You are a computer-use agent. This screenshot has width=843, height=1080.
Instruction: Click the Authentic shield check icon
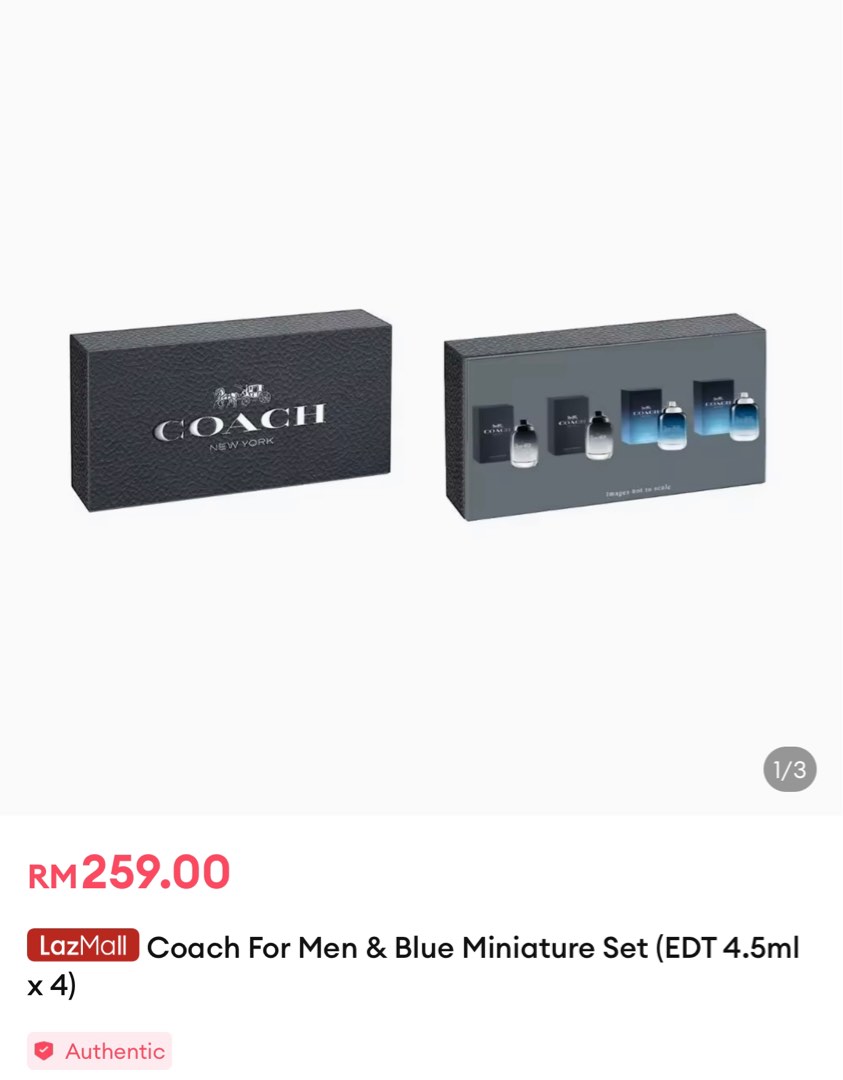click(x=44, y=1051)
